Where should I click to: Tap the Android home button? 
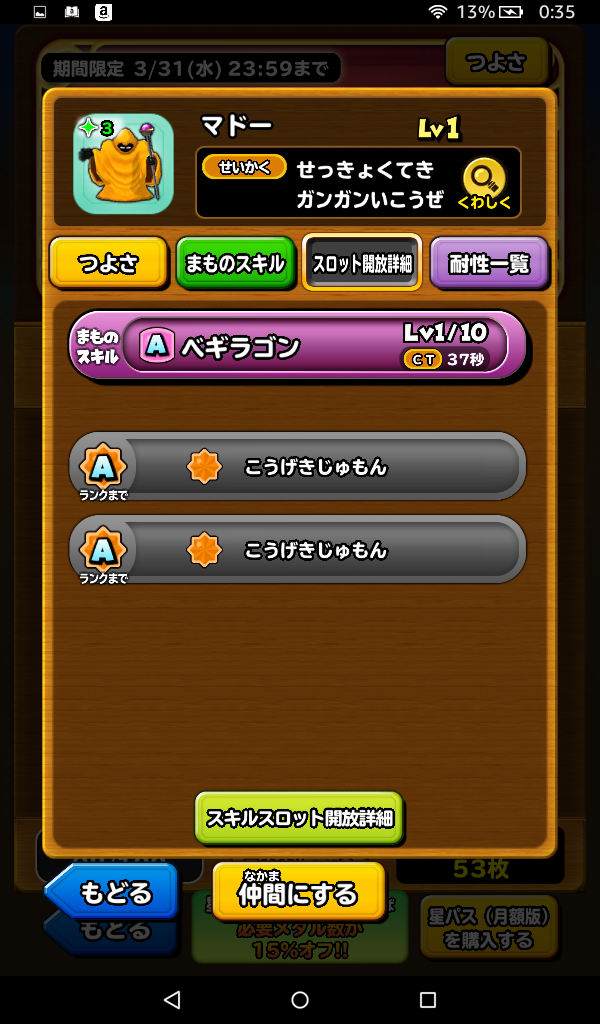(300, 999)
